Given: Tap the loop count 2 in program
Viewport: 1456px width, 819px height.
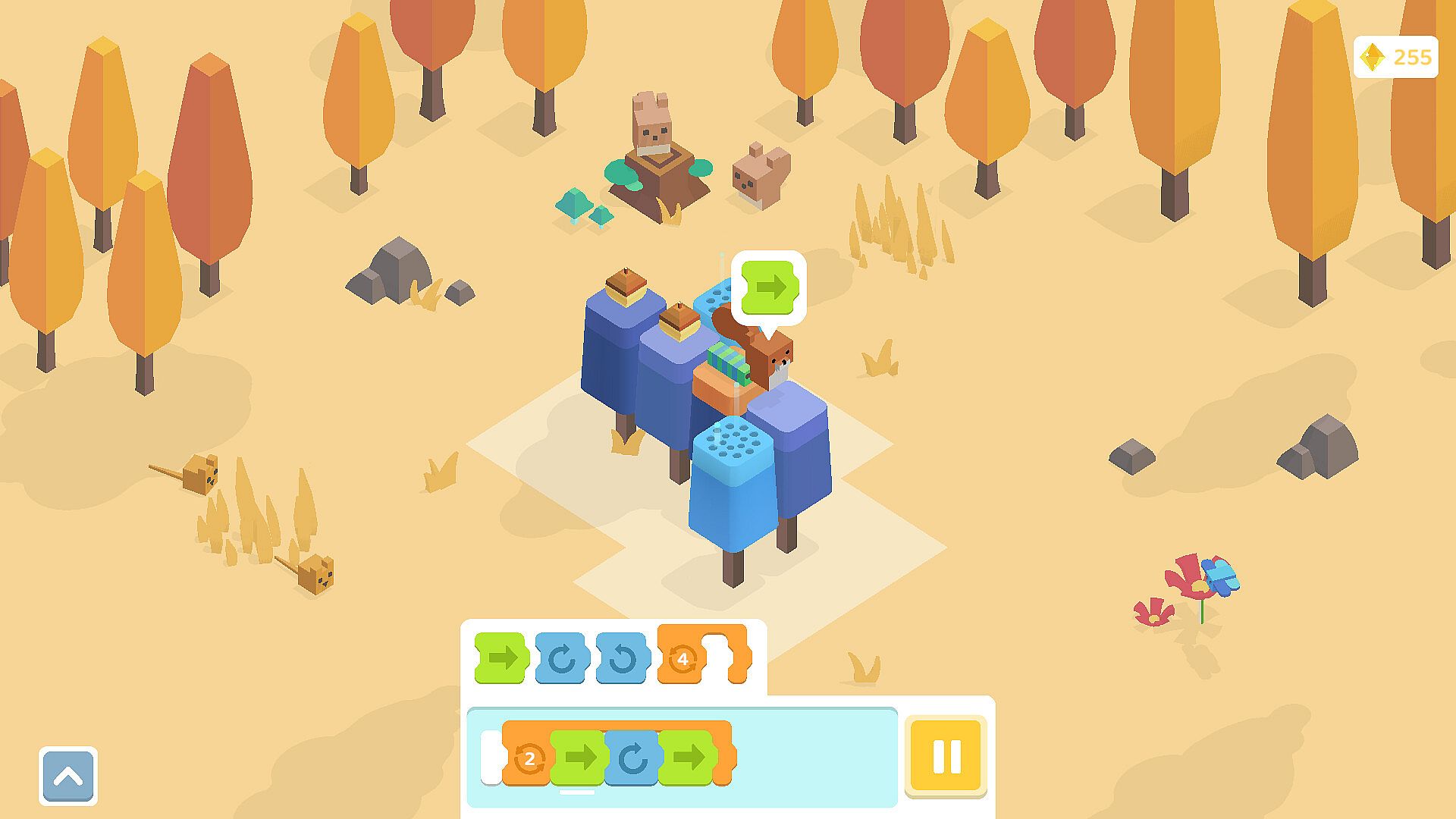Looking at the screenshot, I should click(529, 757).
